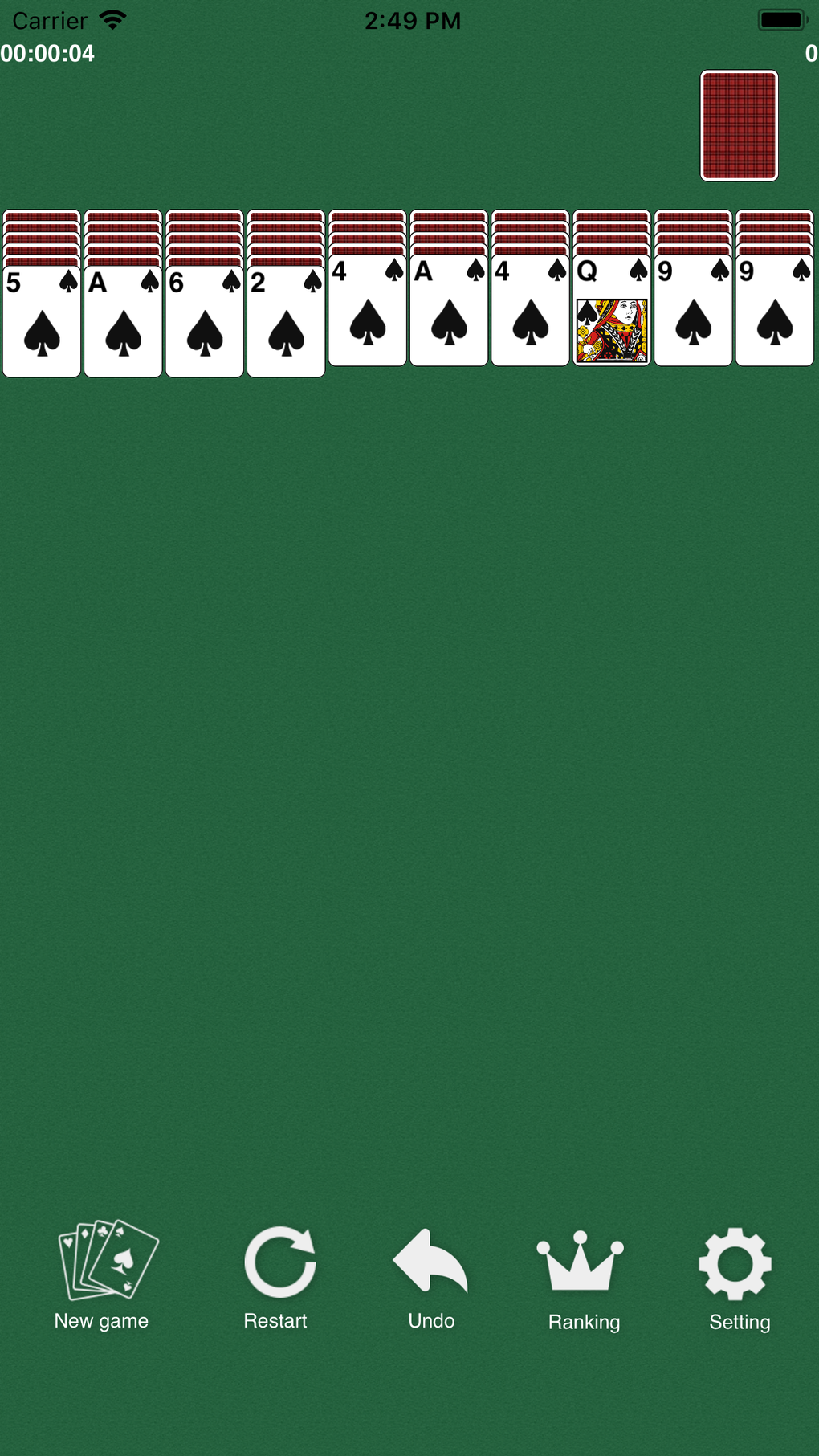Tap the 5 of Spades in first column

[x=41, y=321]
